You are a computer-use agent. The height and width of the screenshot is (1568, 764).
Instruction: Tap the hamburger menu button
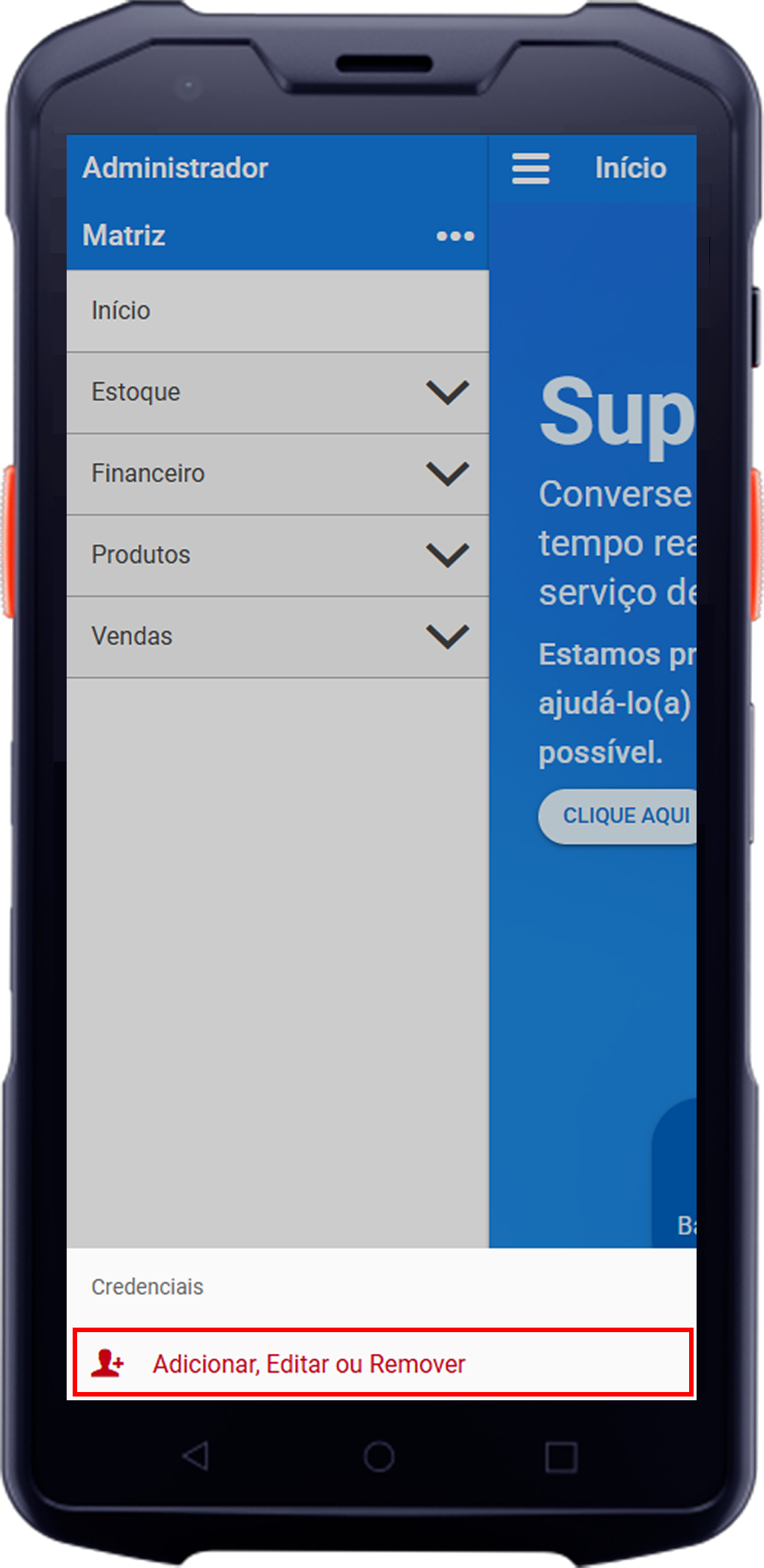point(530,168)
